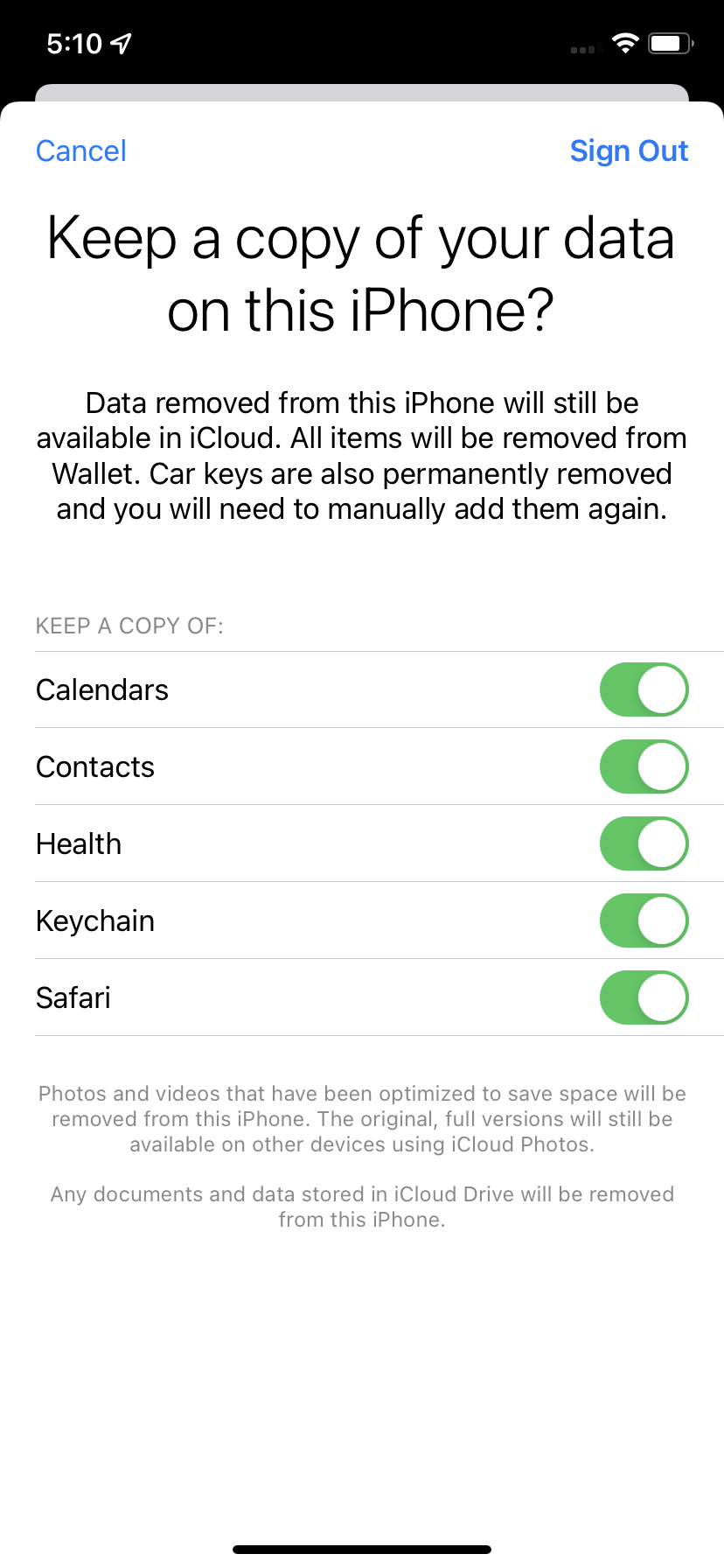Confirm with the Sign Out button
Viewport: 724px width, 1568px height.
(x=629, y=150)
